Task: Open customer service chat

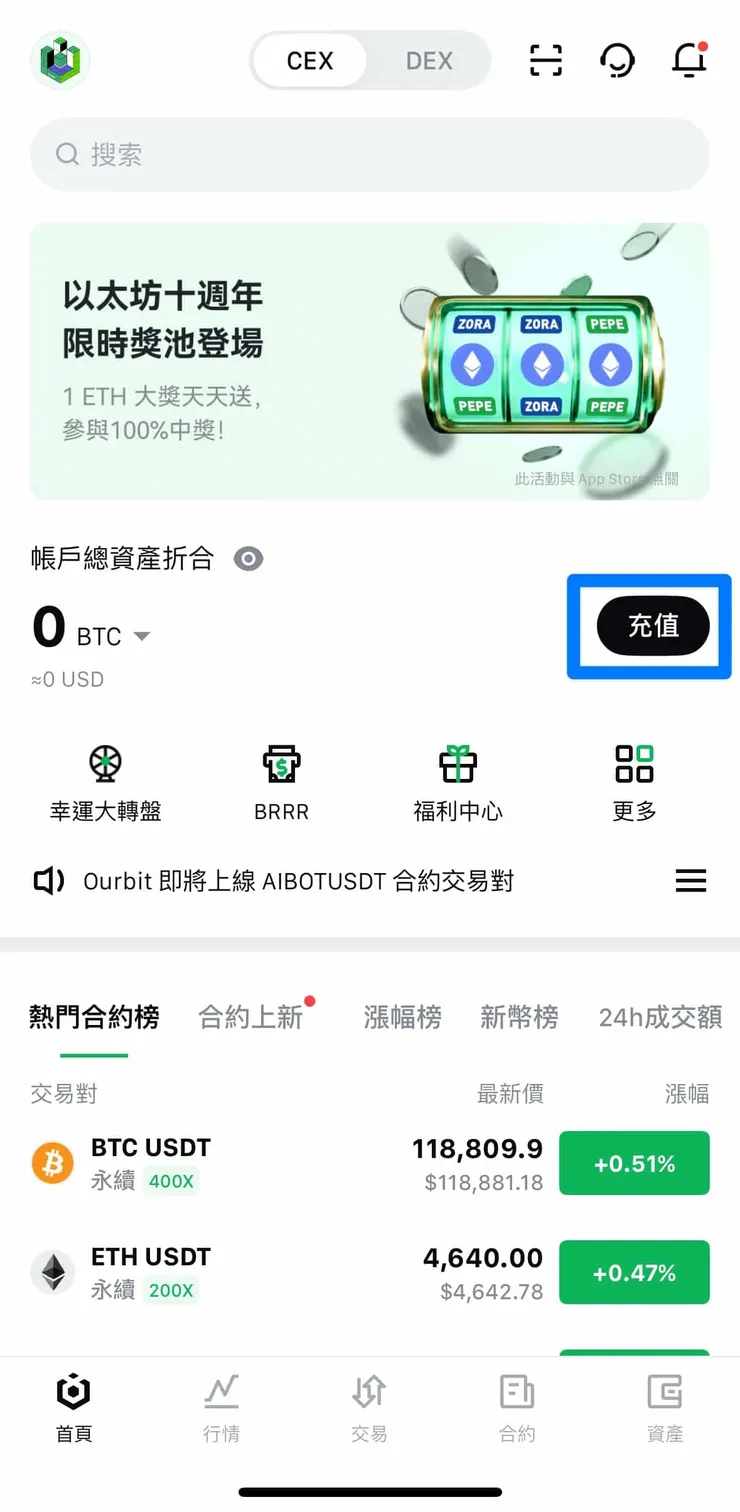Action: point(617,60)
